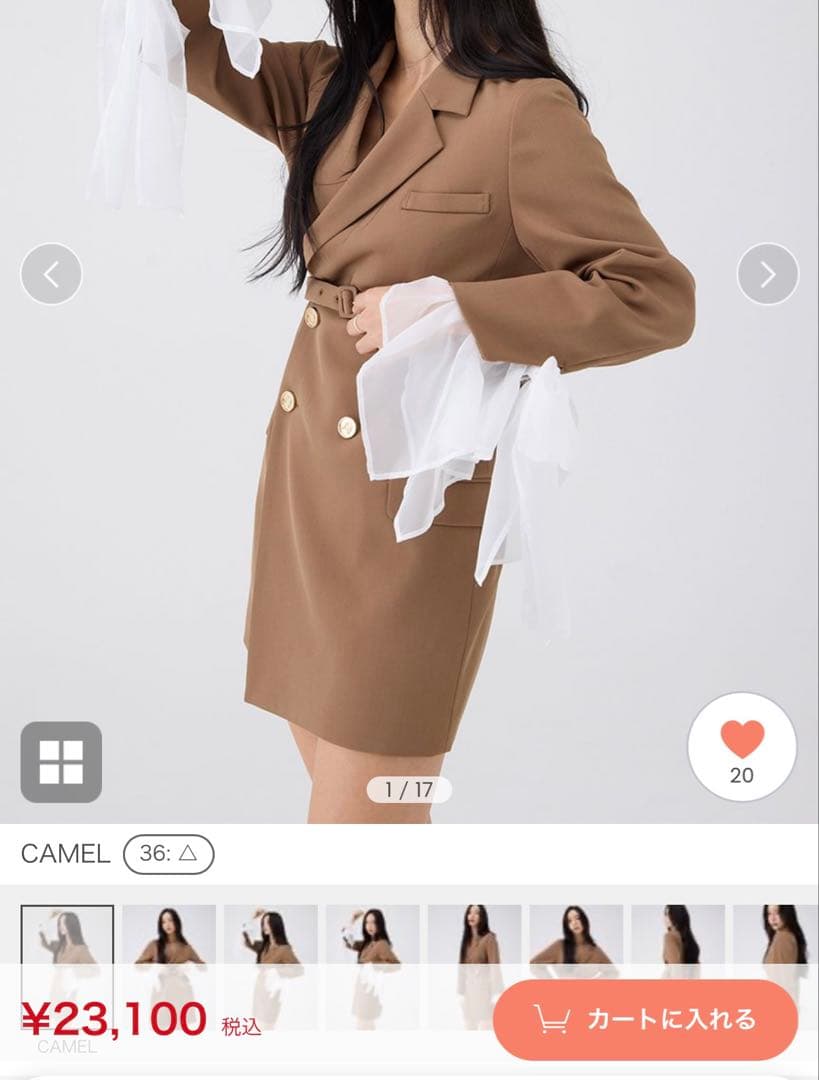Add to cart with カートに入れる
819x1080 pixels.
(x=645, y=1020)
